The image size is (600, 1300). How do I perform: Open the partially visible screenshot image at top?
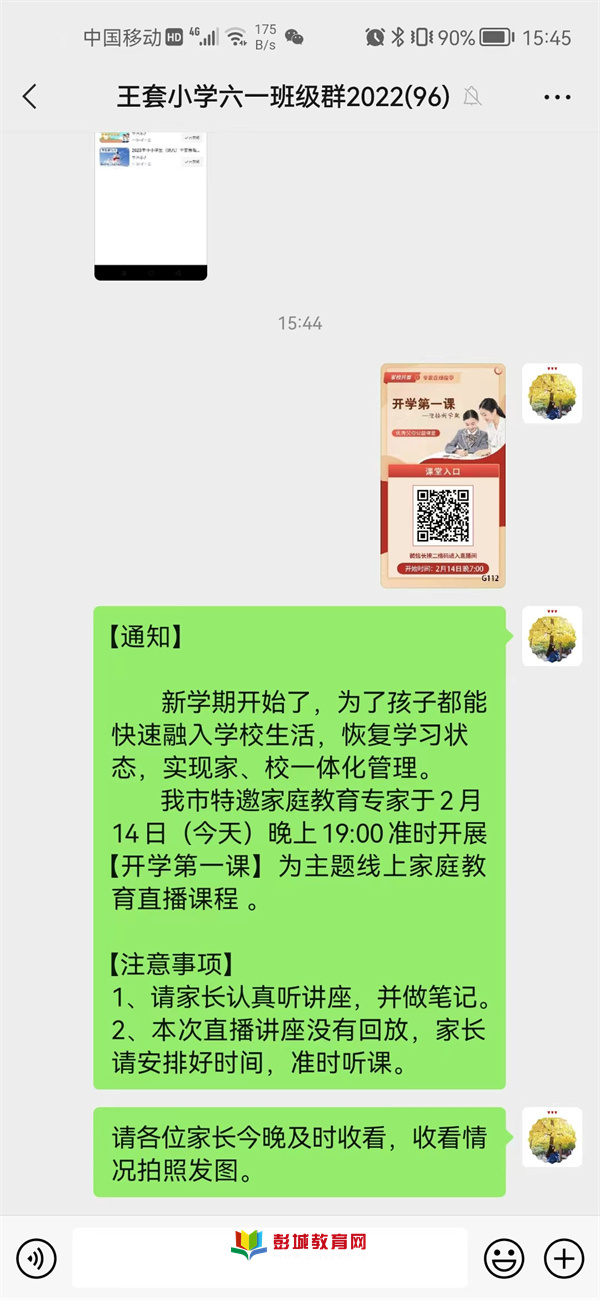[151, 205]
